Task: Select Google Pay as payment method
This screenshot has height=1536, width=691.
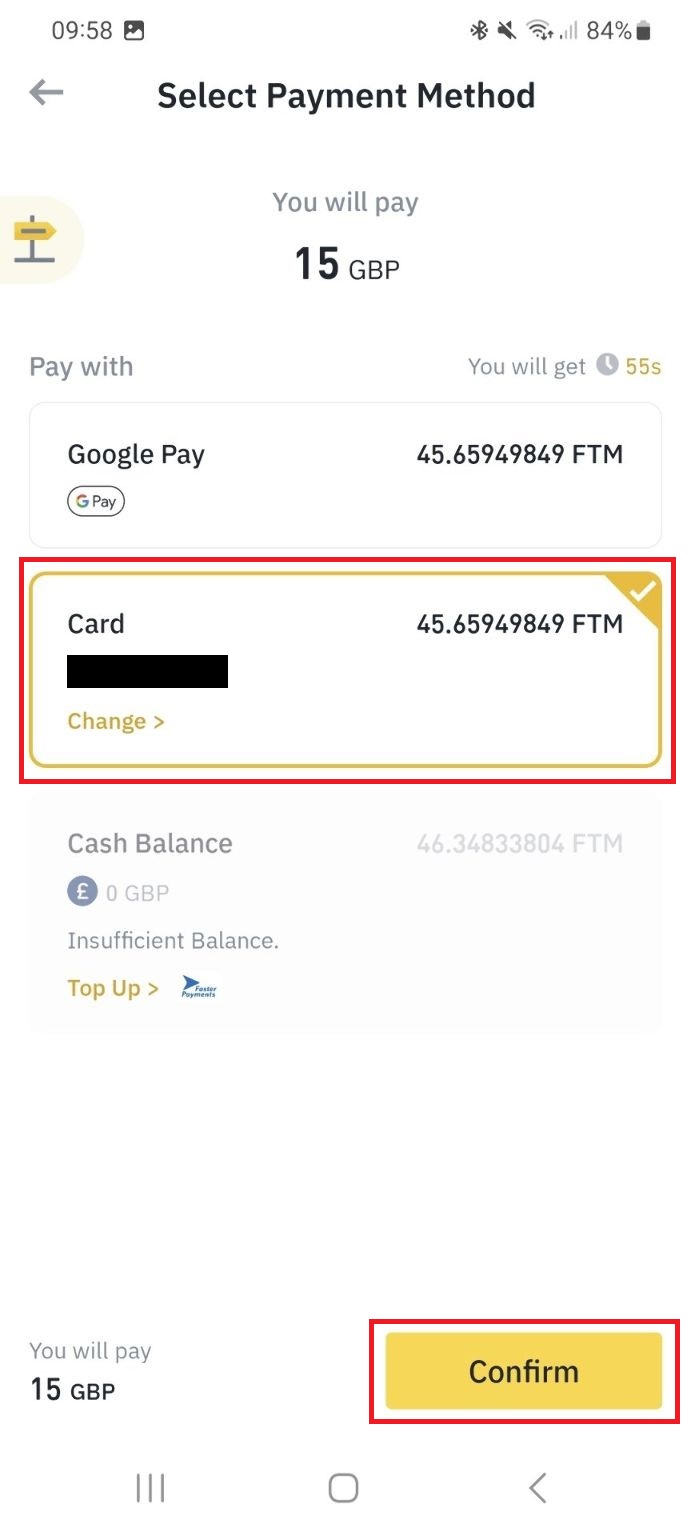Action: (345, 473)
